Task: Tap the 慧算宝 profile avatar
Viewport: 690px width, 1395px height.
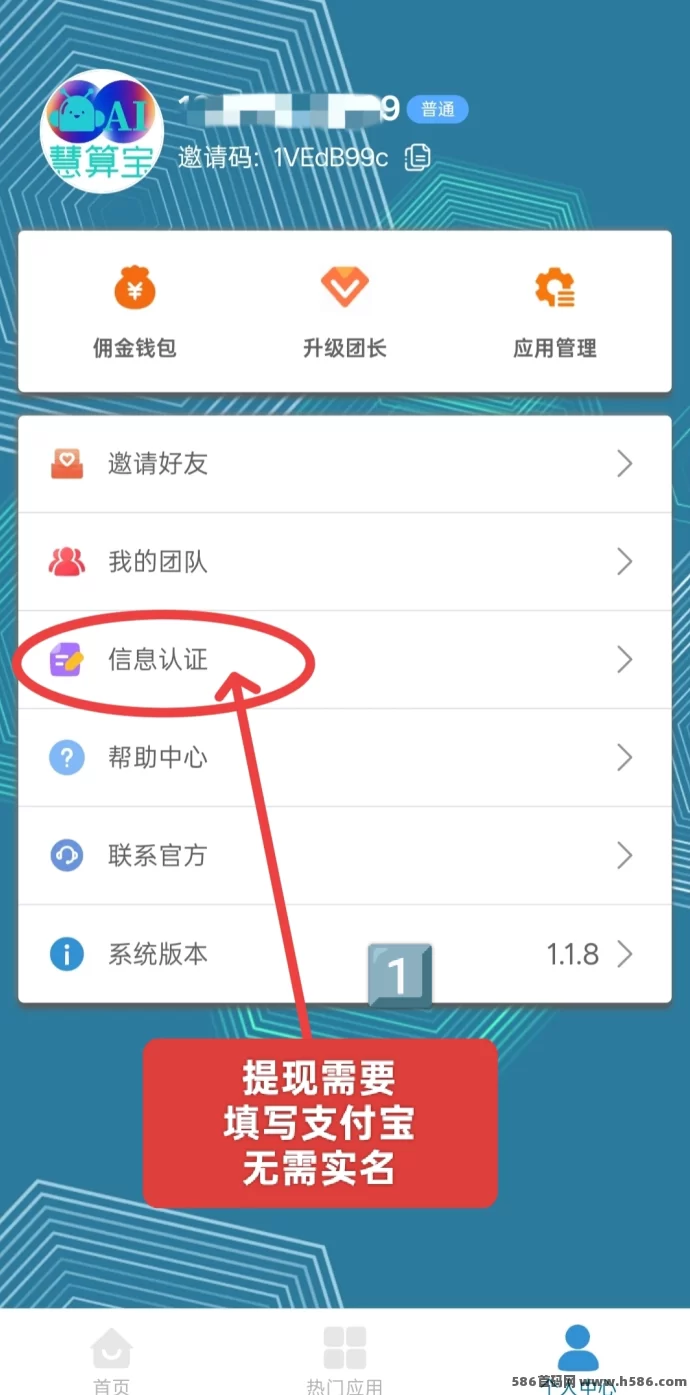Action: (x=102, y=131)
